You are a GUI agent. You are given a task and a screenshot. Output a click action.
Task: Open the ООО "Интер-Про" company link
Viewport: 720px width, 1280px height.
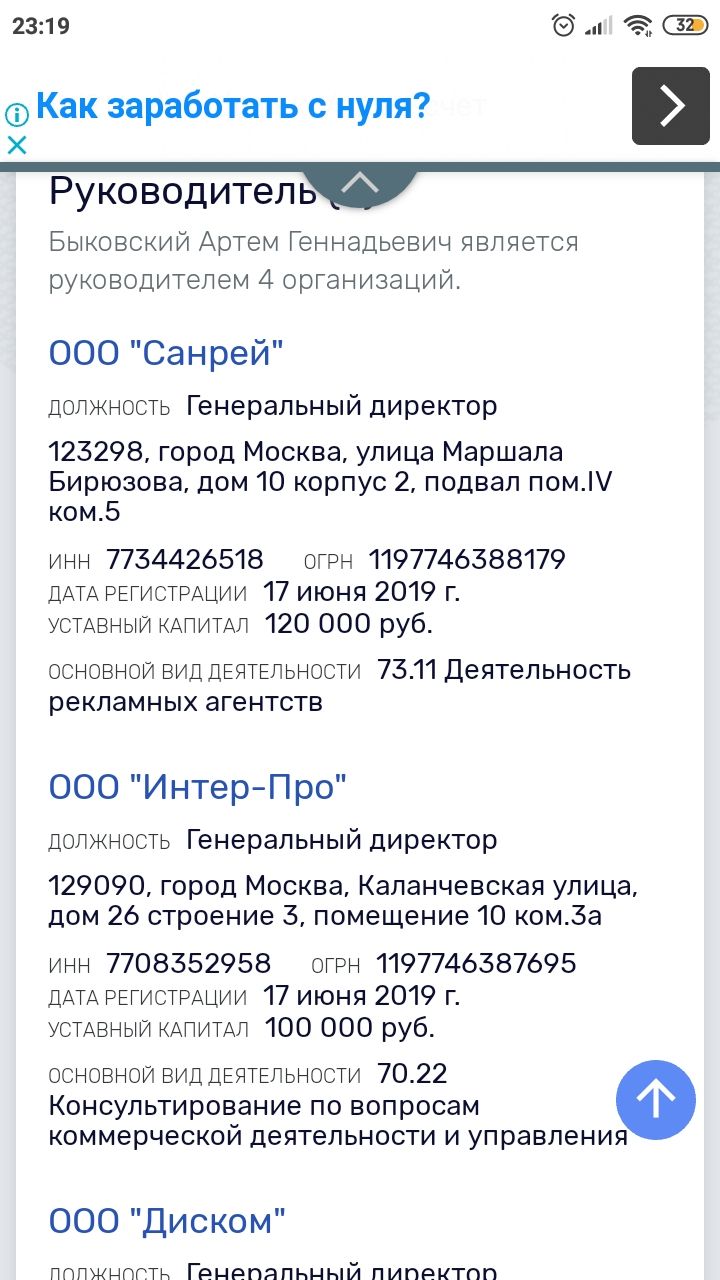(198, 787)
